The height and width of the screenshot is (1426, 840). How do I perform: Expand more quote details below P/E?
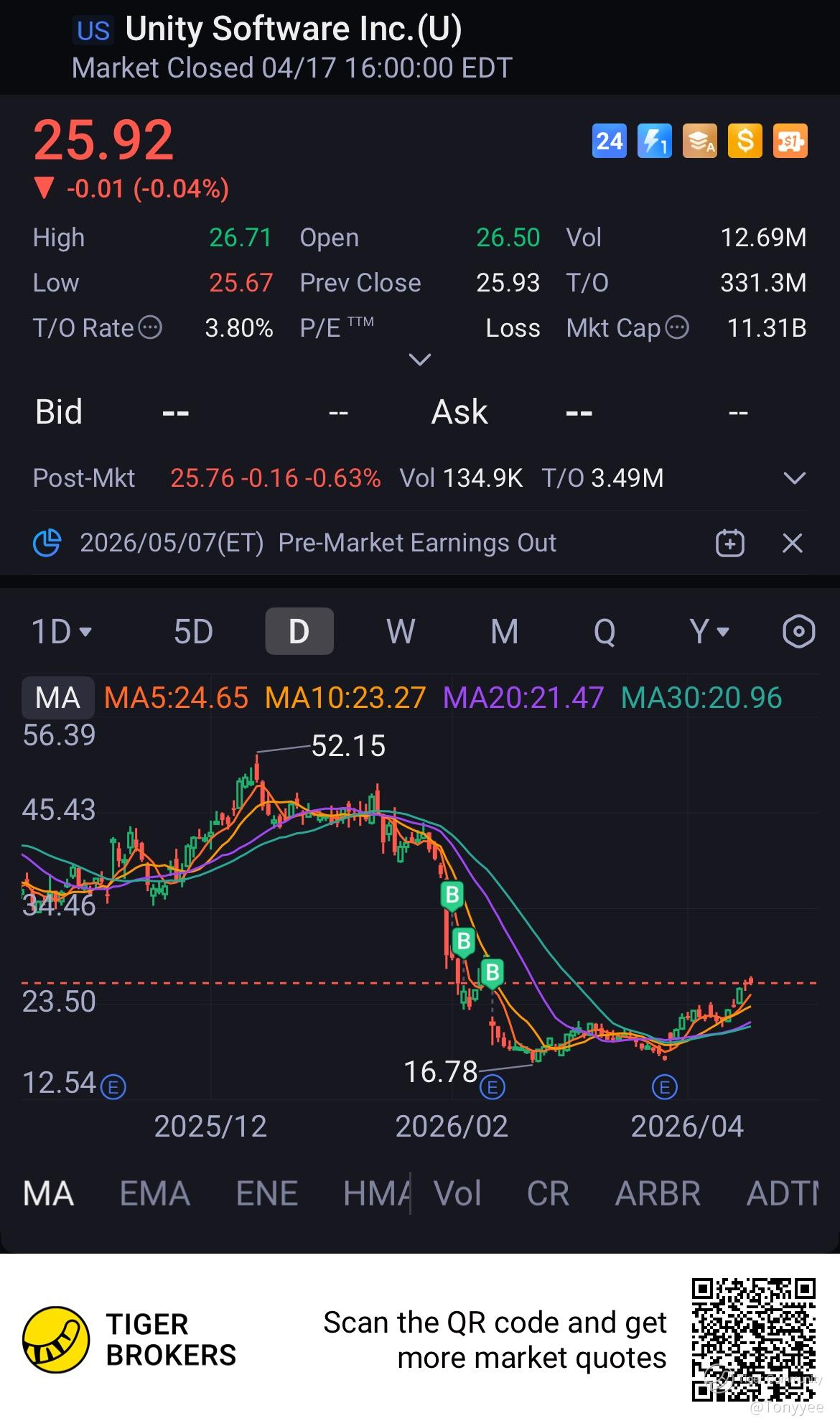(419, 359)
